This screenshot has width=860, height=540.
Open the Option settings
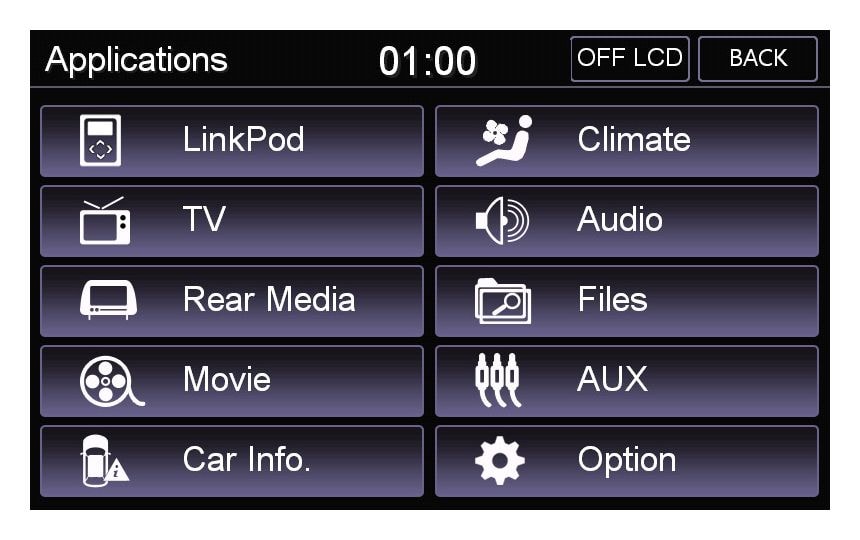[626, 460]
